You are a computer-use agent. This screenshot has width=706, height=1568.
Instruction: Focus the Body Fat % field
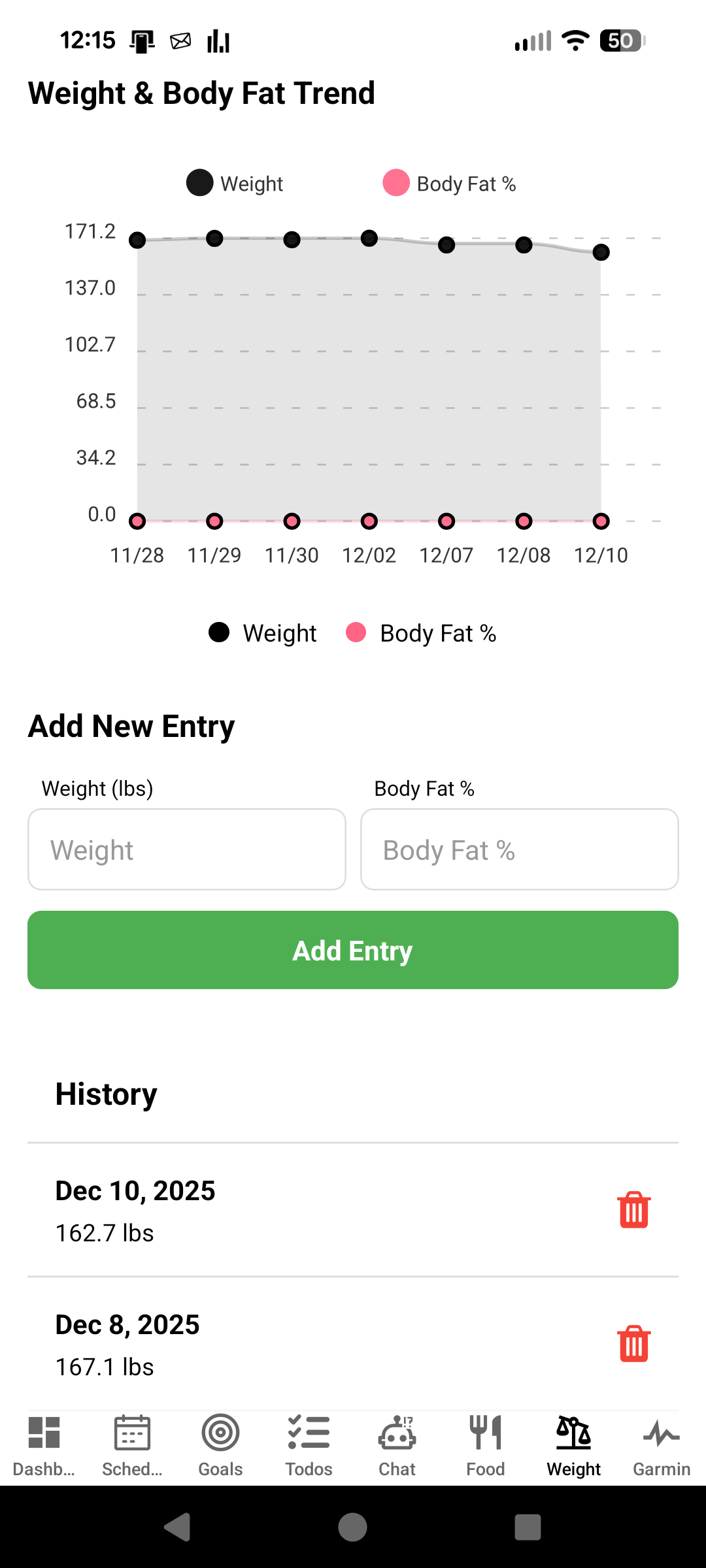pos(519,849)
